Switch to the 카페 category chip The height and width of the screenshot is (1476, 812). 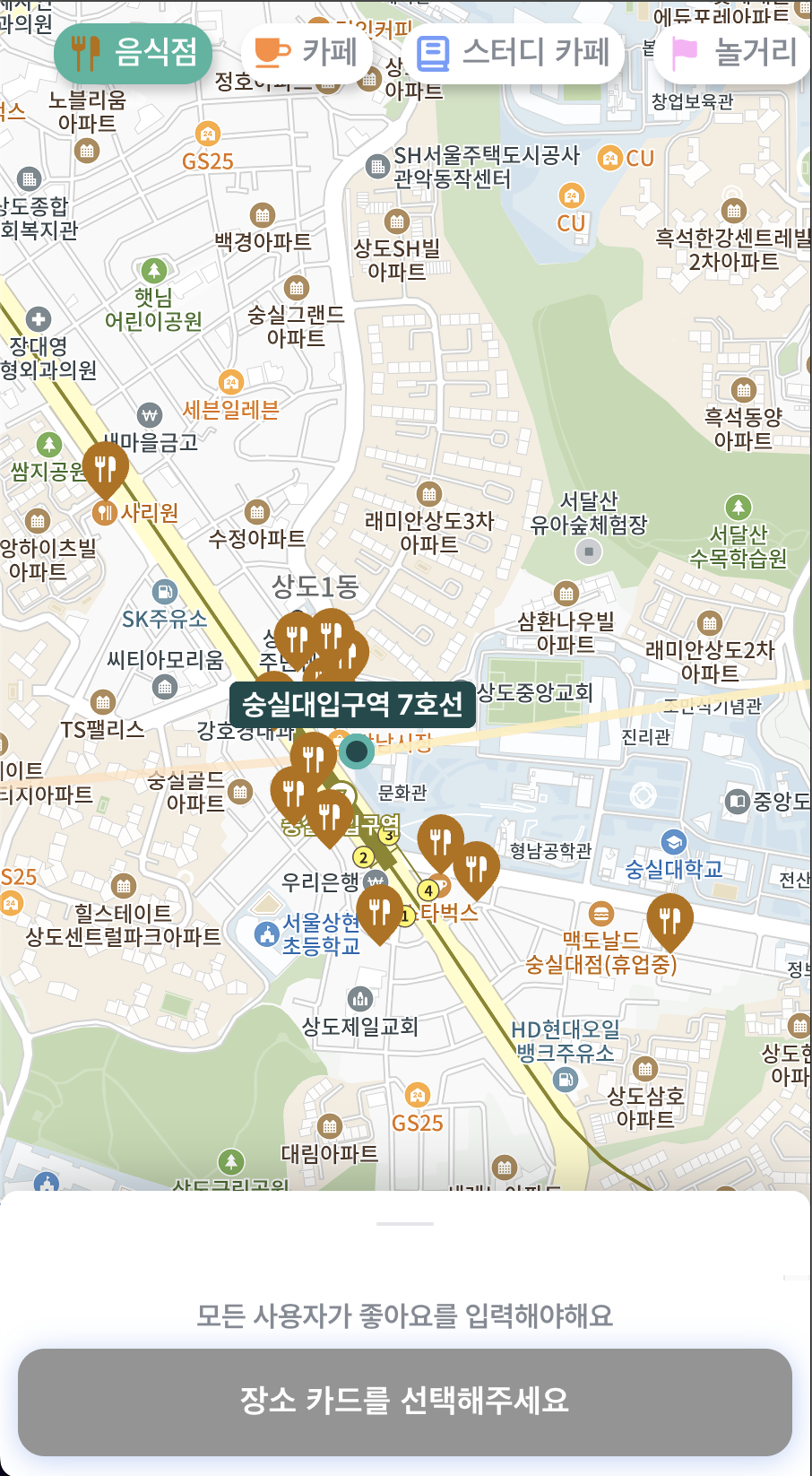pos(307,53)
